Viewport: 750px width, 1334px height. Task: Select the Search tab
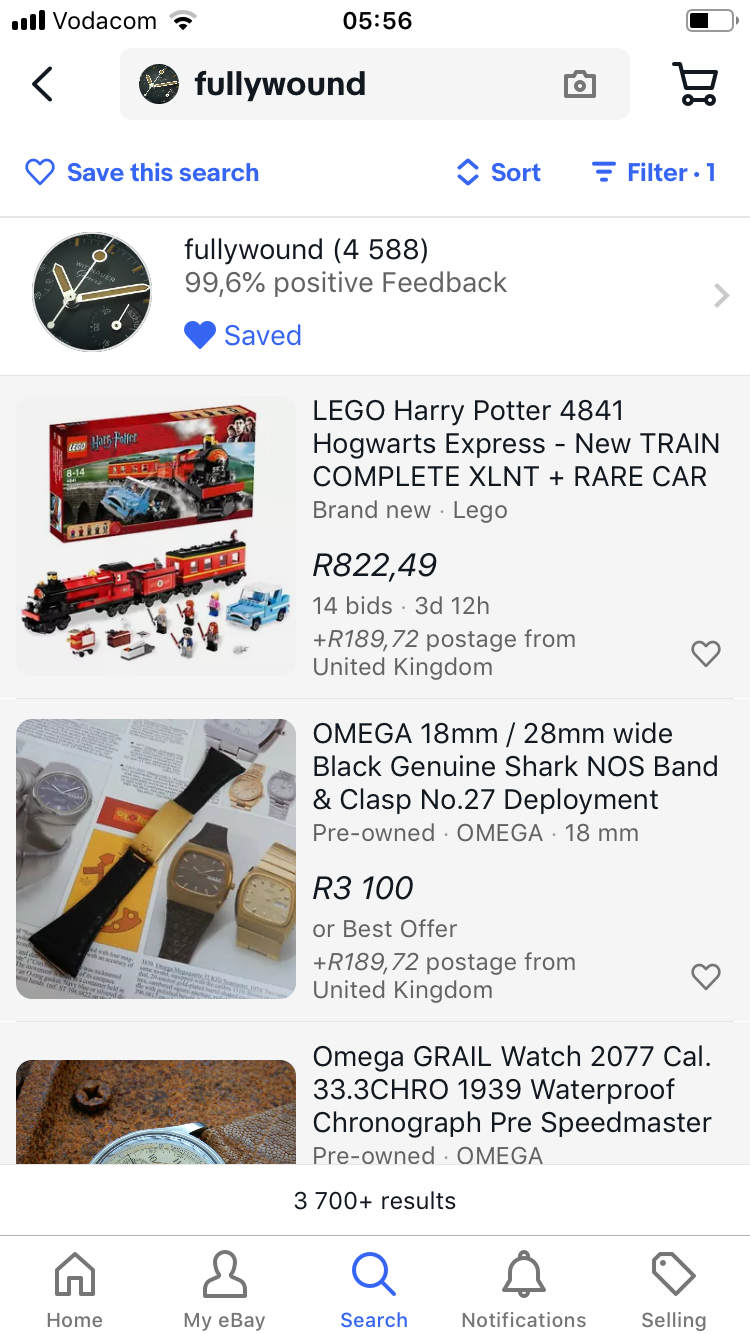point(374,1290)
